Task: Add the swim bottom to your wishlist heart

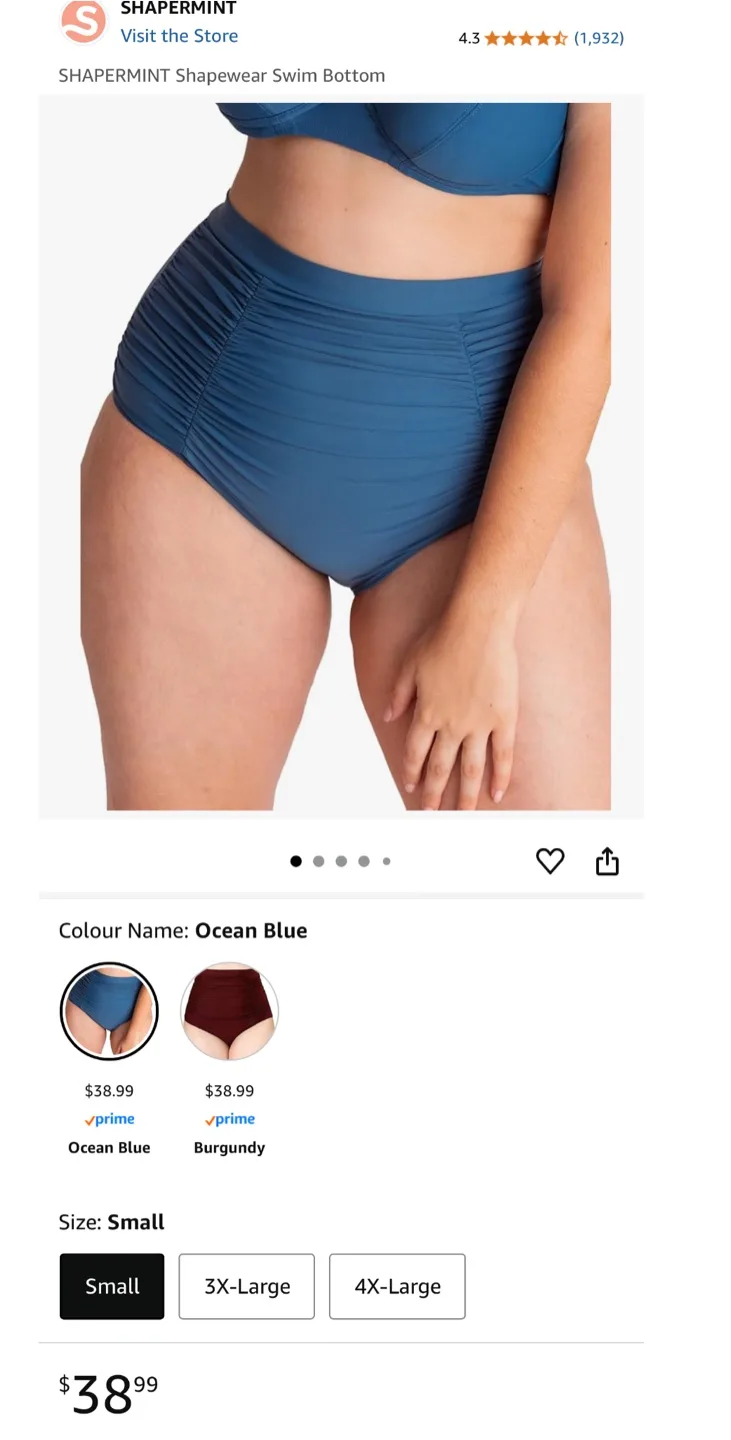Action: point(550,861)
